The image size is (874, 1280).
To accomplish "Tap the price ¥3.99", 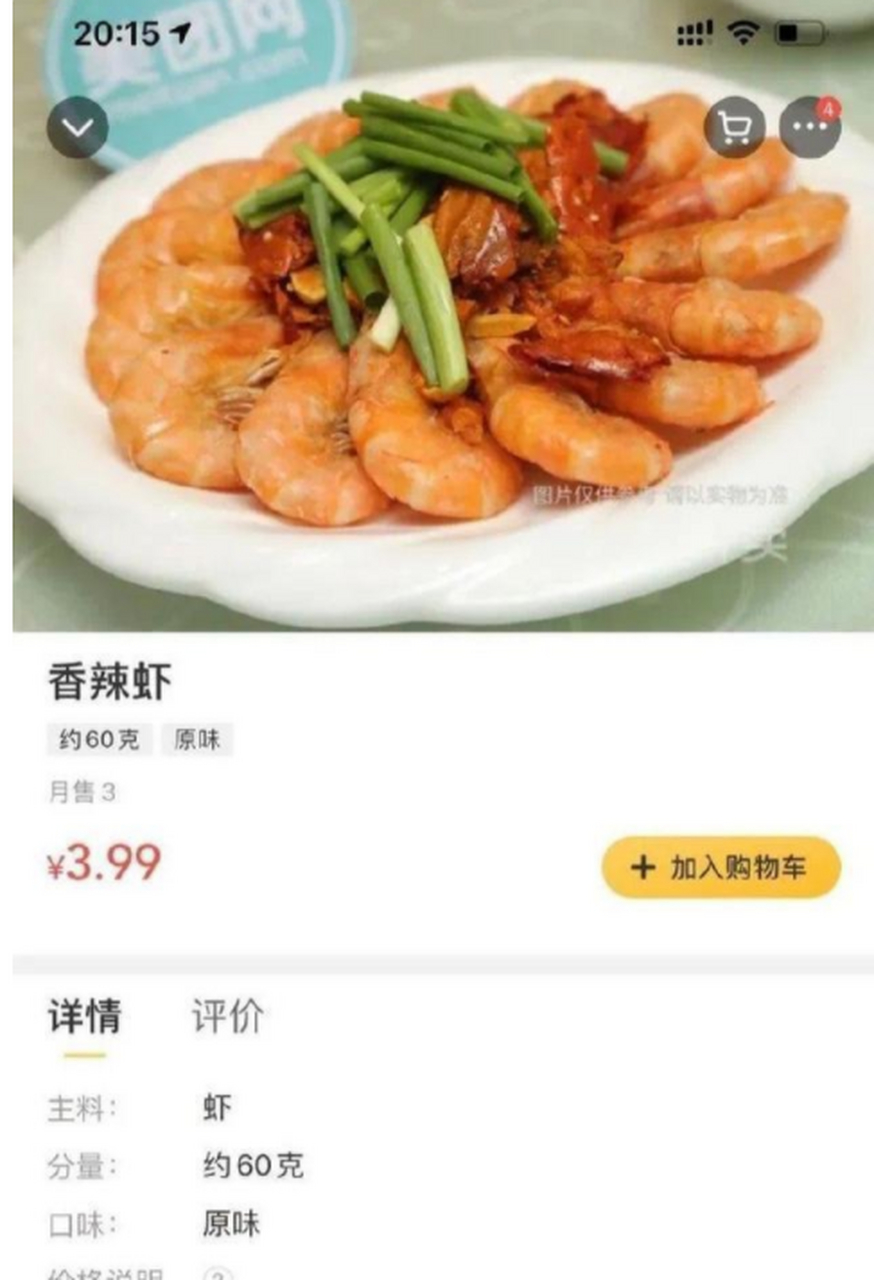I will coord(105,860).
